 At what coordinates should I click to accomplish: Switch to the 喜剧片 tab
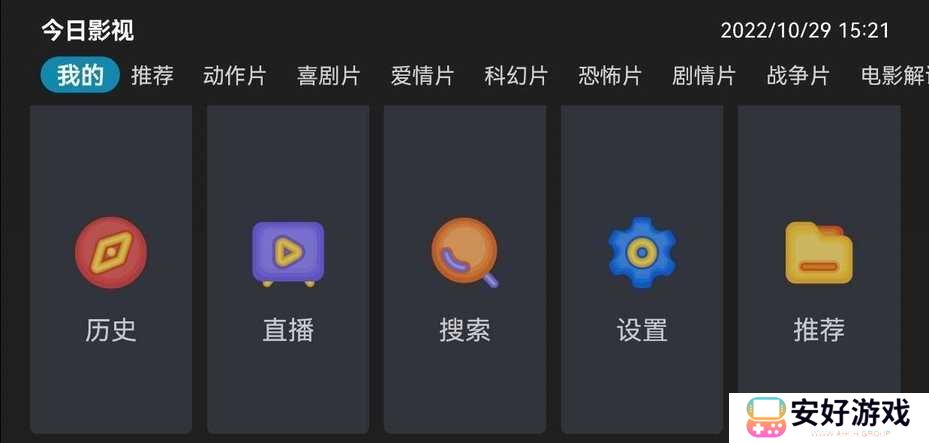(328, 76)
